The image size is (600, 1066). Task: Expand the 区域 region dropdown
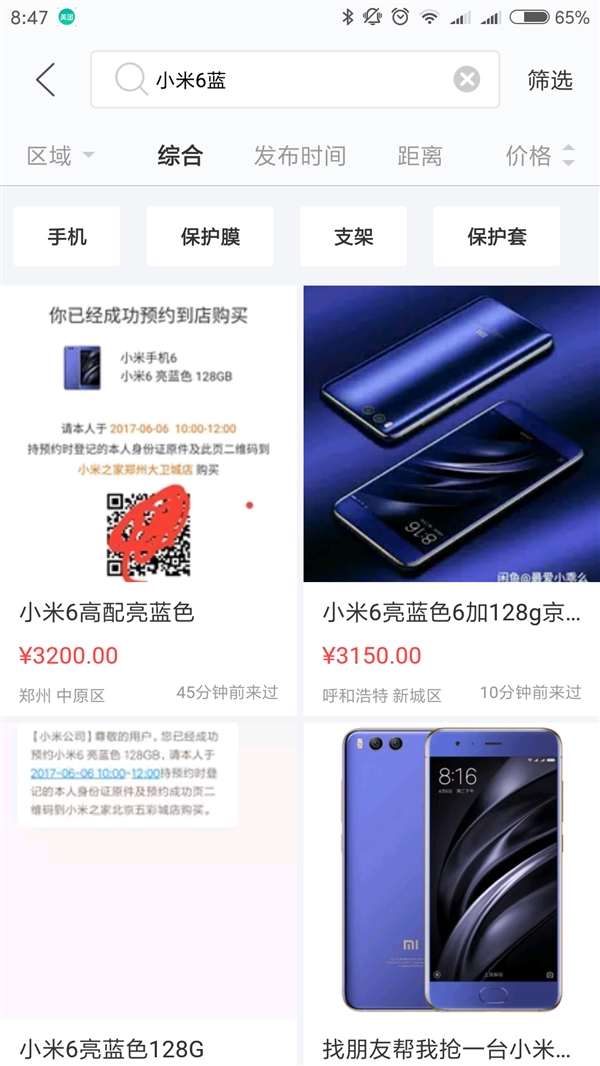click(x=60, y=156)
